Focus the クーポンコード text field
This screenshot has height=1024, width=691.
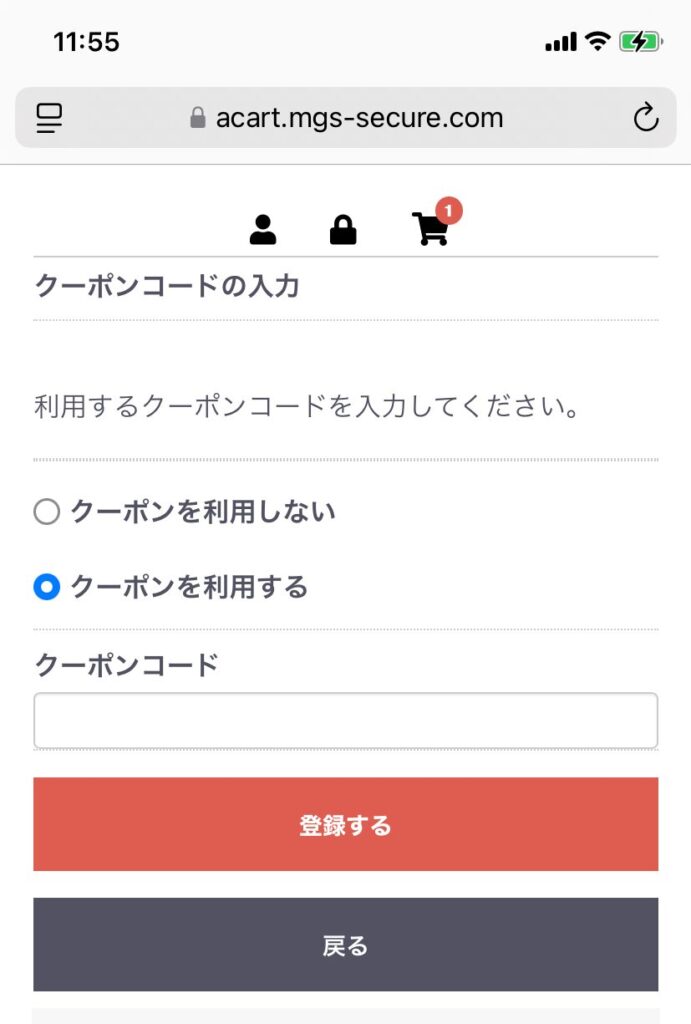(345, 720)
